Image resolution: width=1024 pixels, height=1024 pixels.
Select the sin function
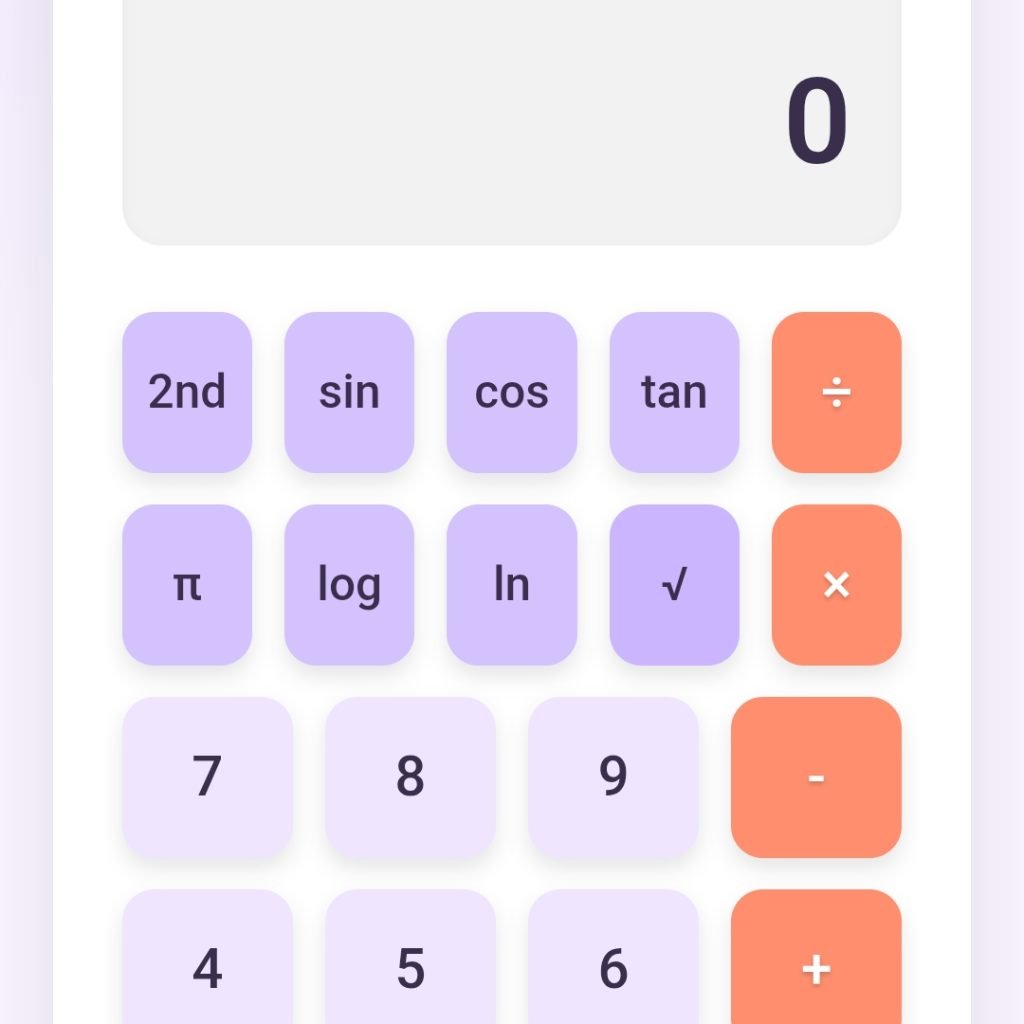click(349, 392)
